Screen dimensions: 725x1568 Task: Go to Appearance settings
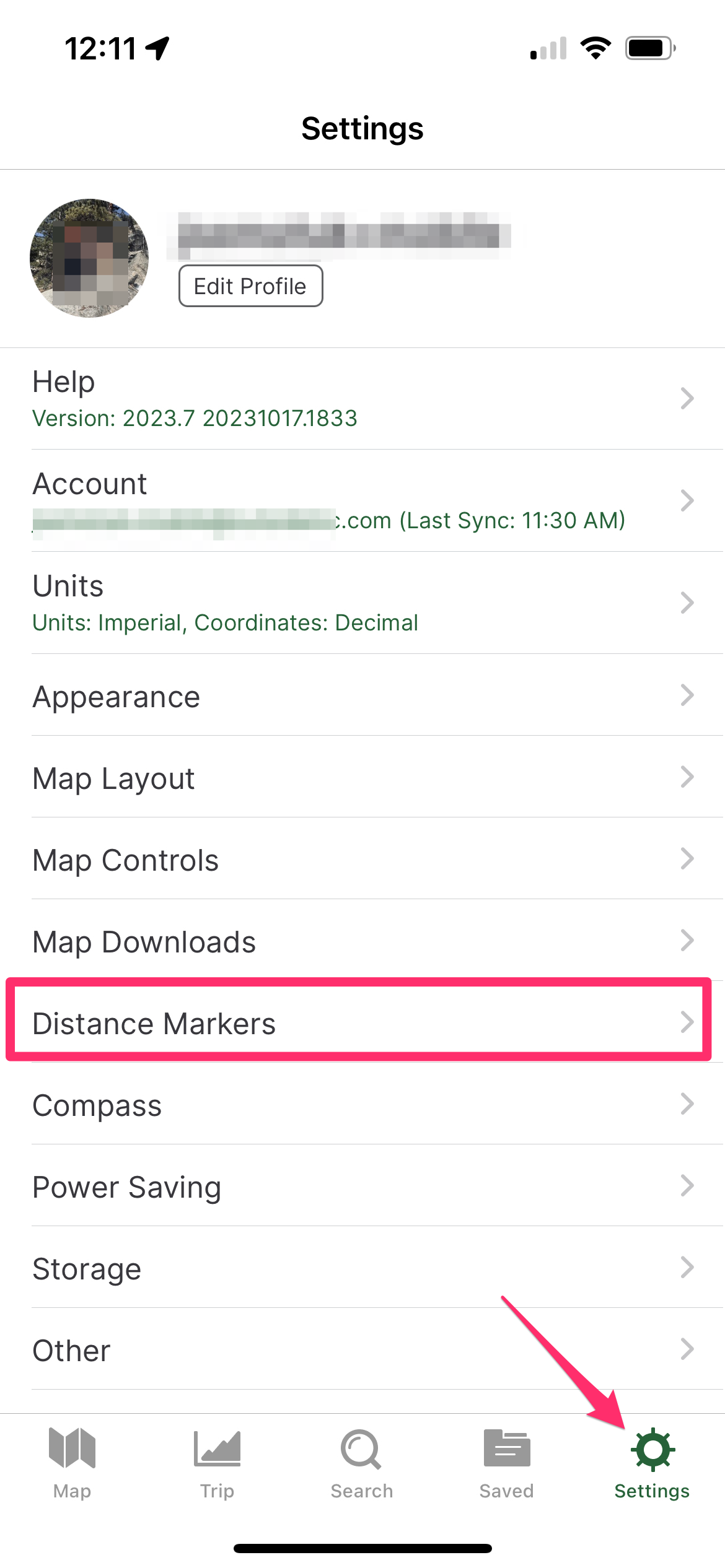(362, 695)
